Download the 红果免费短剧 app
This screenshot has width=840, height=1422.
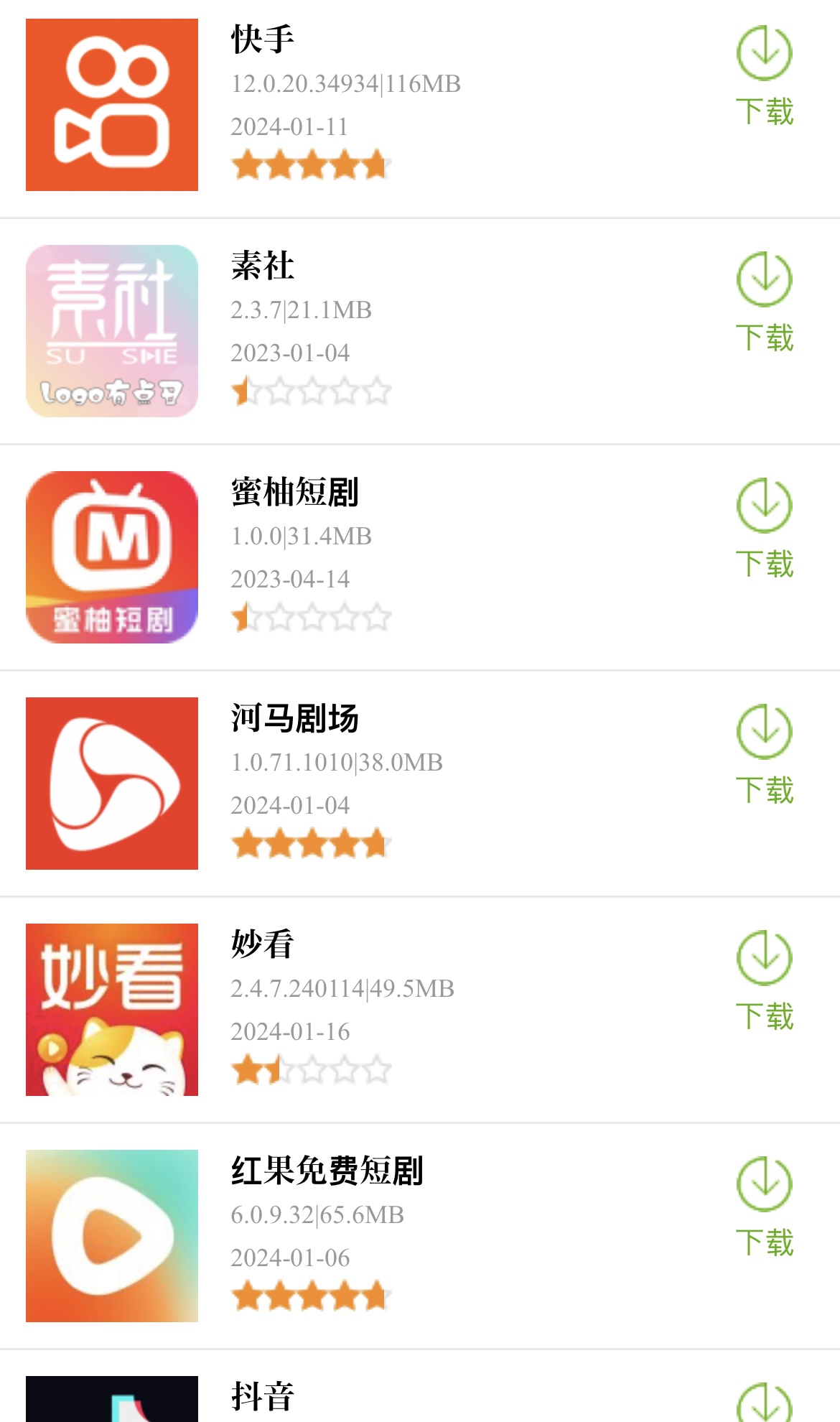(x=764, y=1207)
